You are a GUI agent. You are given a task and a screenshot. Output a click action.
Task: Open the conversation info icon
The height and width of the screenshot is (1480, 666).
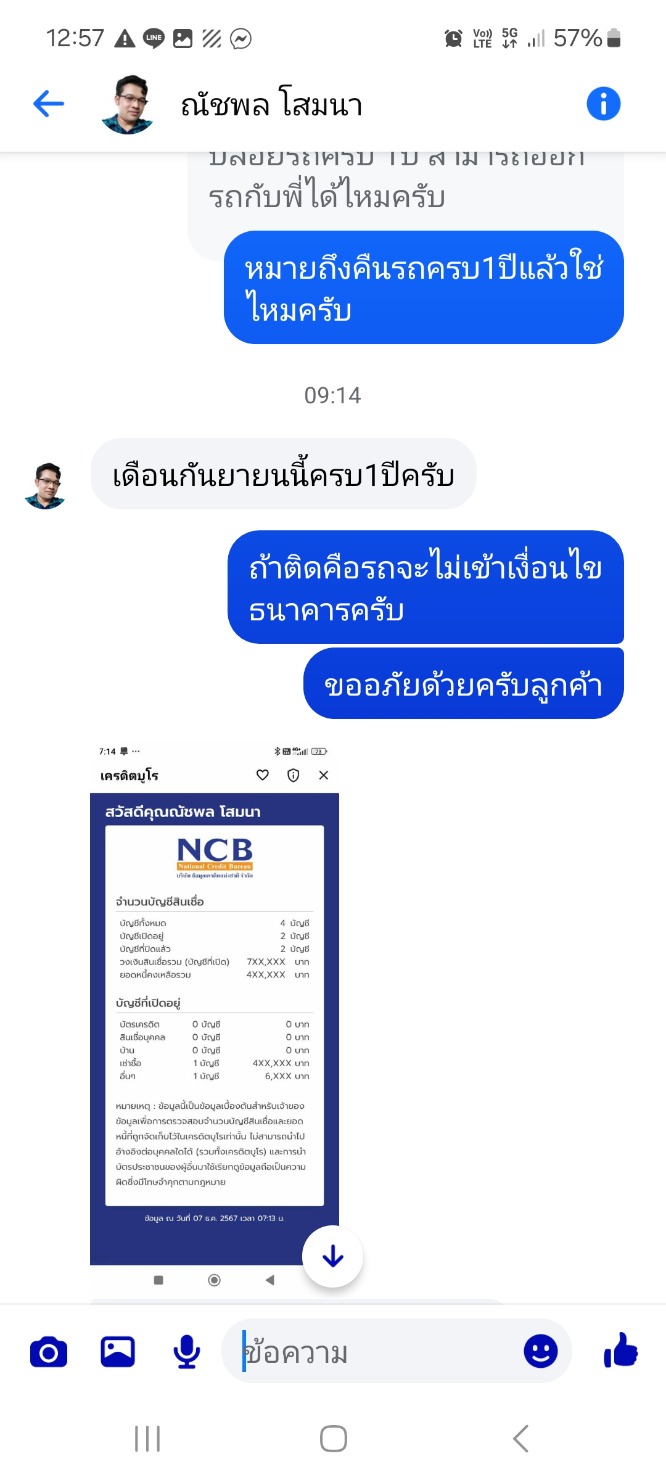click(x=603, y=103)
